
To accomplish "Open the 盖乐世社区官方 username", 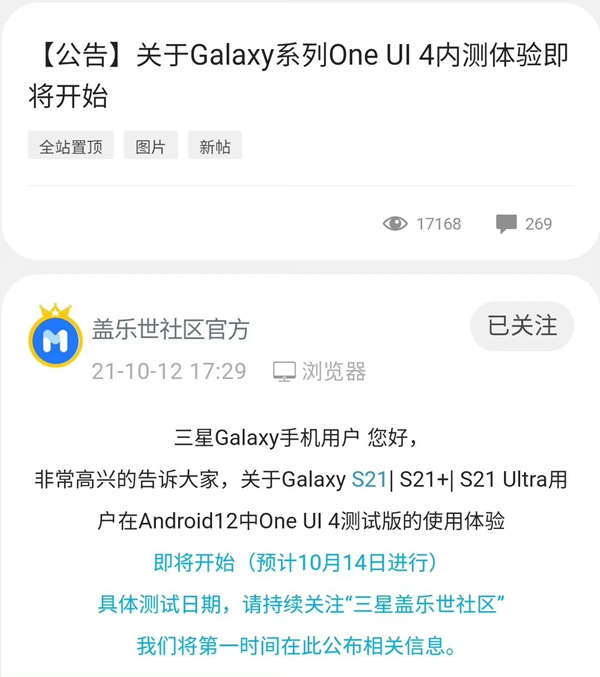I will [170, 328].
